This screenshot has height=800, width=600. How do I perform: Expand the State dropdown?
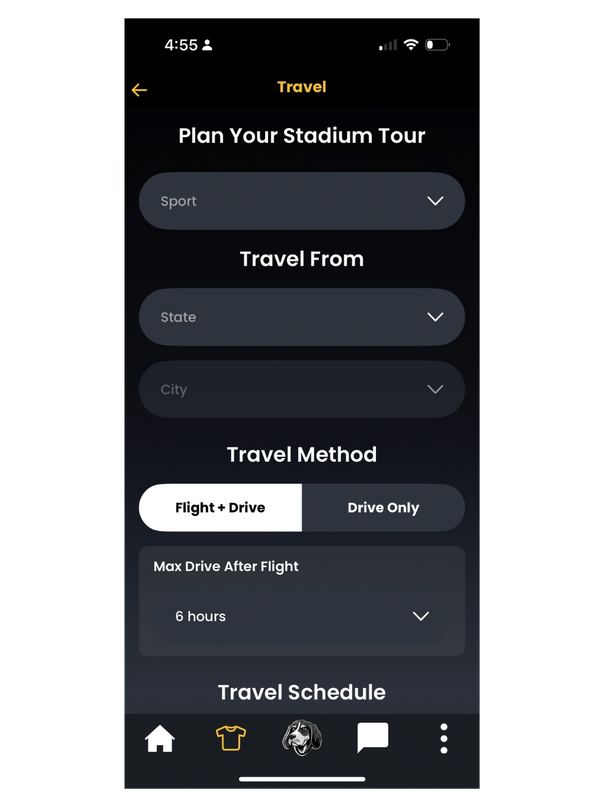301,317
